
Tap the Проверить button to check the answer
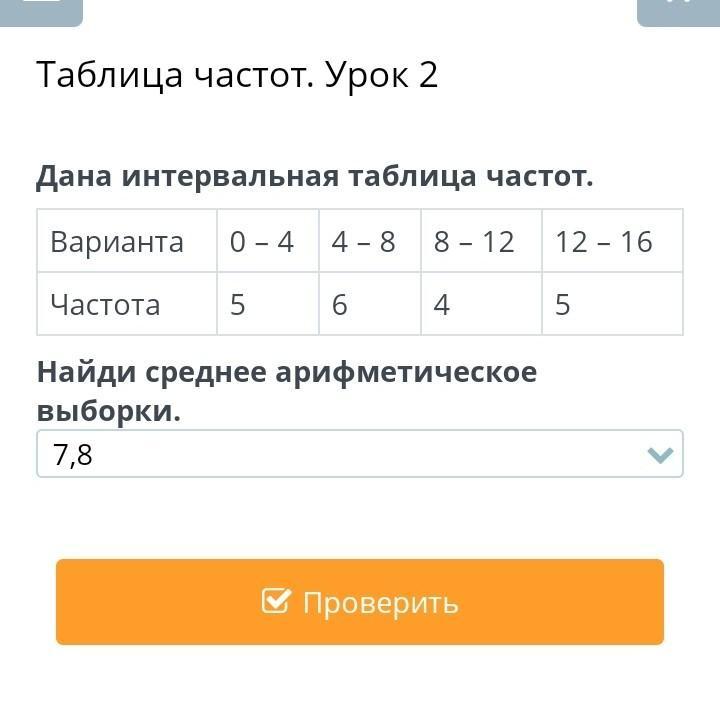[x=360, y=602]
